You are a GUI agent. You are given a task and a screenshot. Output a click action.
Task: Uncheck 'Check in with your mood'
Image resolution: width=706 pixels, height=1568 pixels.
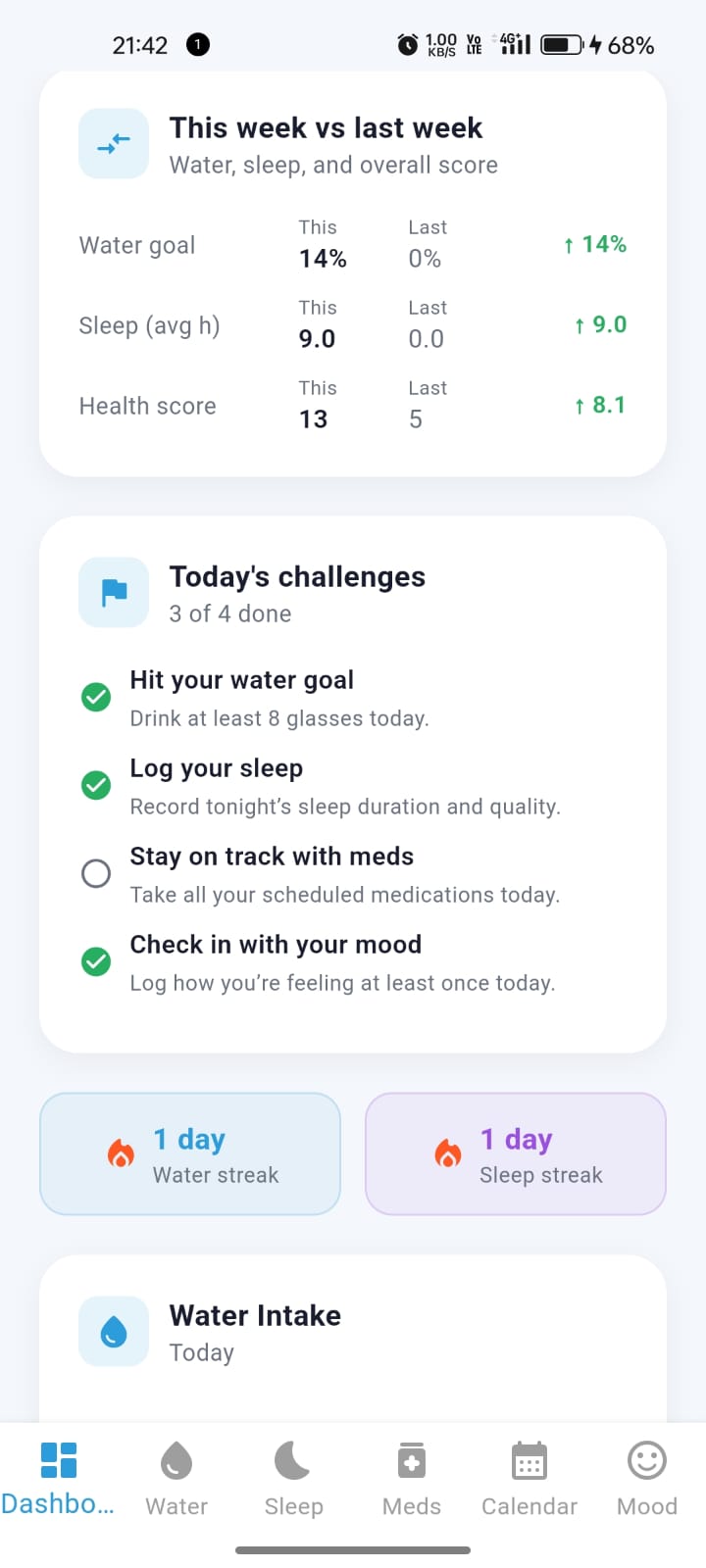[x=95, y=961]
